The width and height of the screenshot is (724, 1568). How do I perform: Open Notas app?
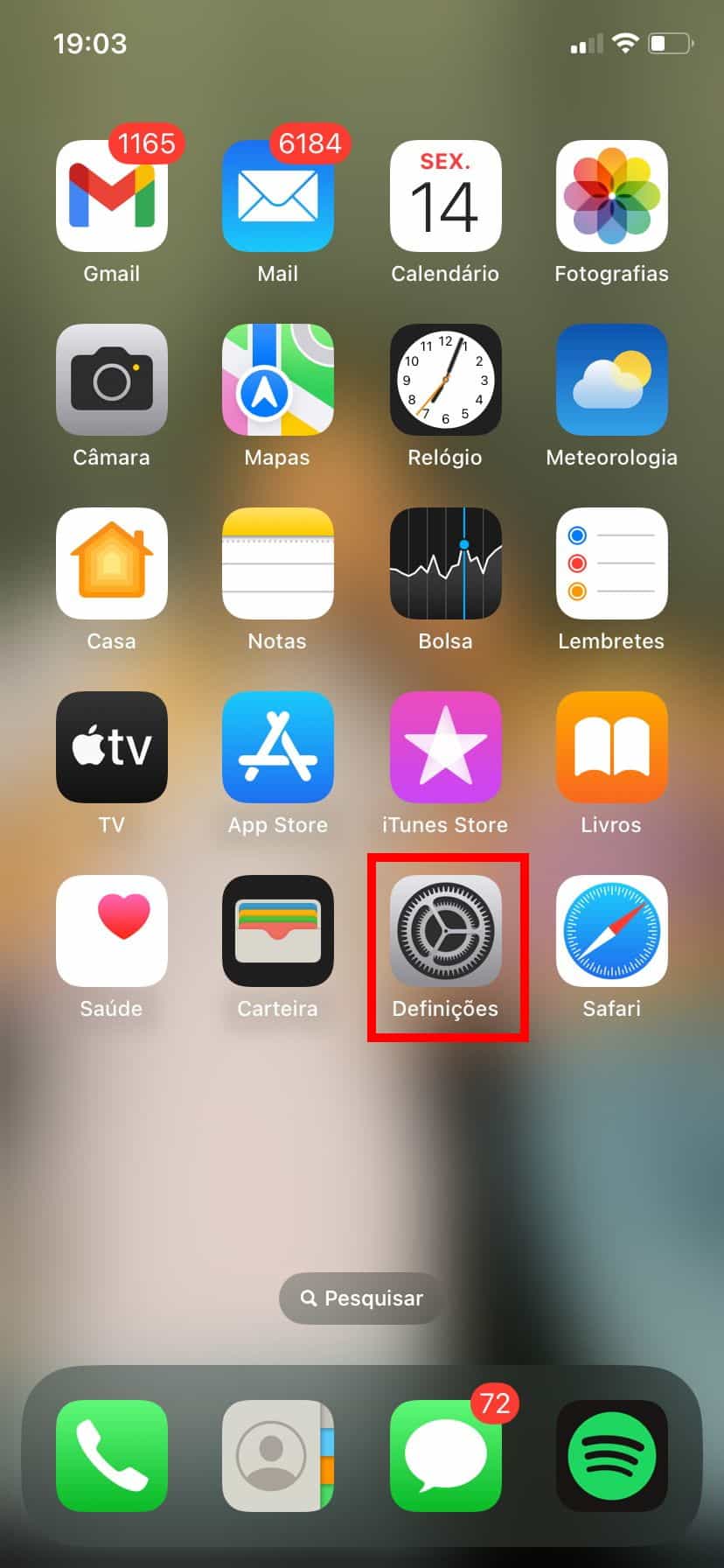[x=277, y=563]
